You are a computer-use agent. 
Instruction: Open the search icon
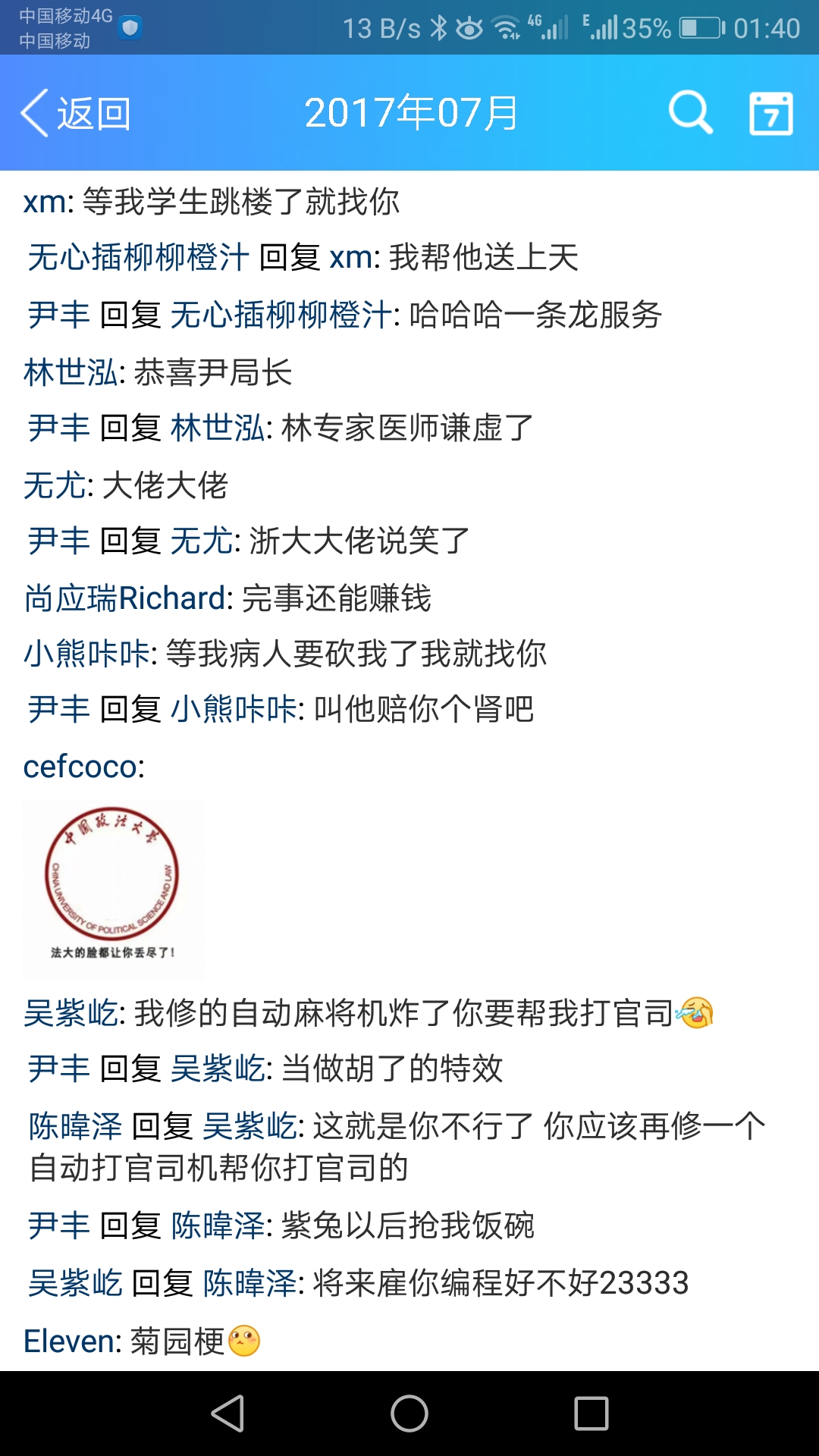click(690, 114)
